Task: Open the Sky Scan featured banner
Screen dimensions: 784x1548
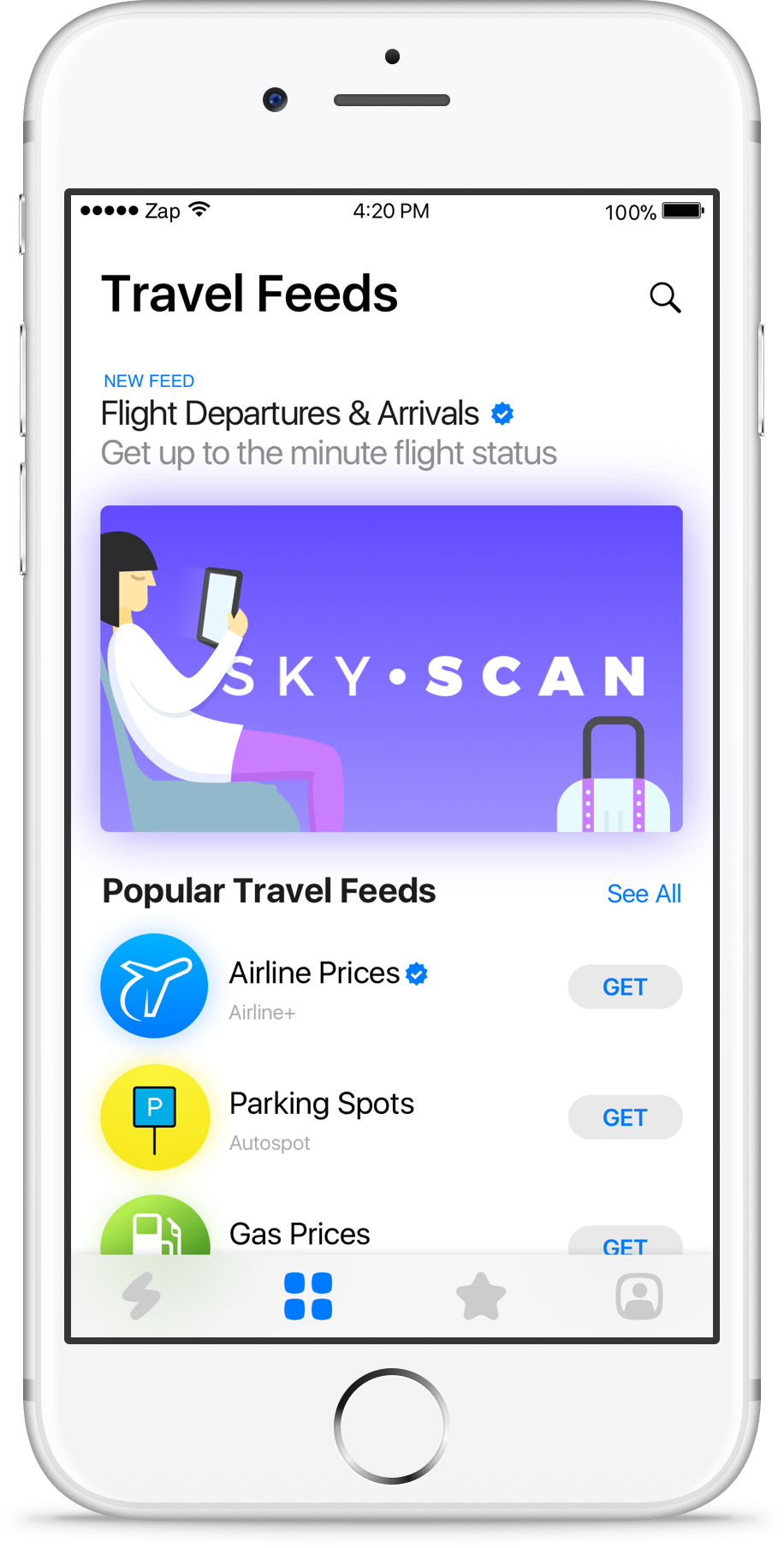Action: coord(391,668)
